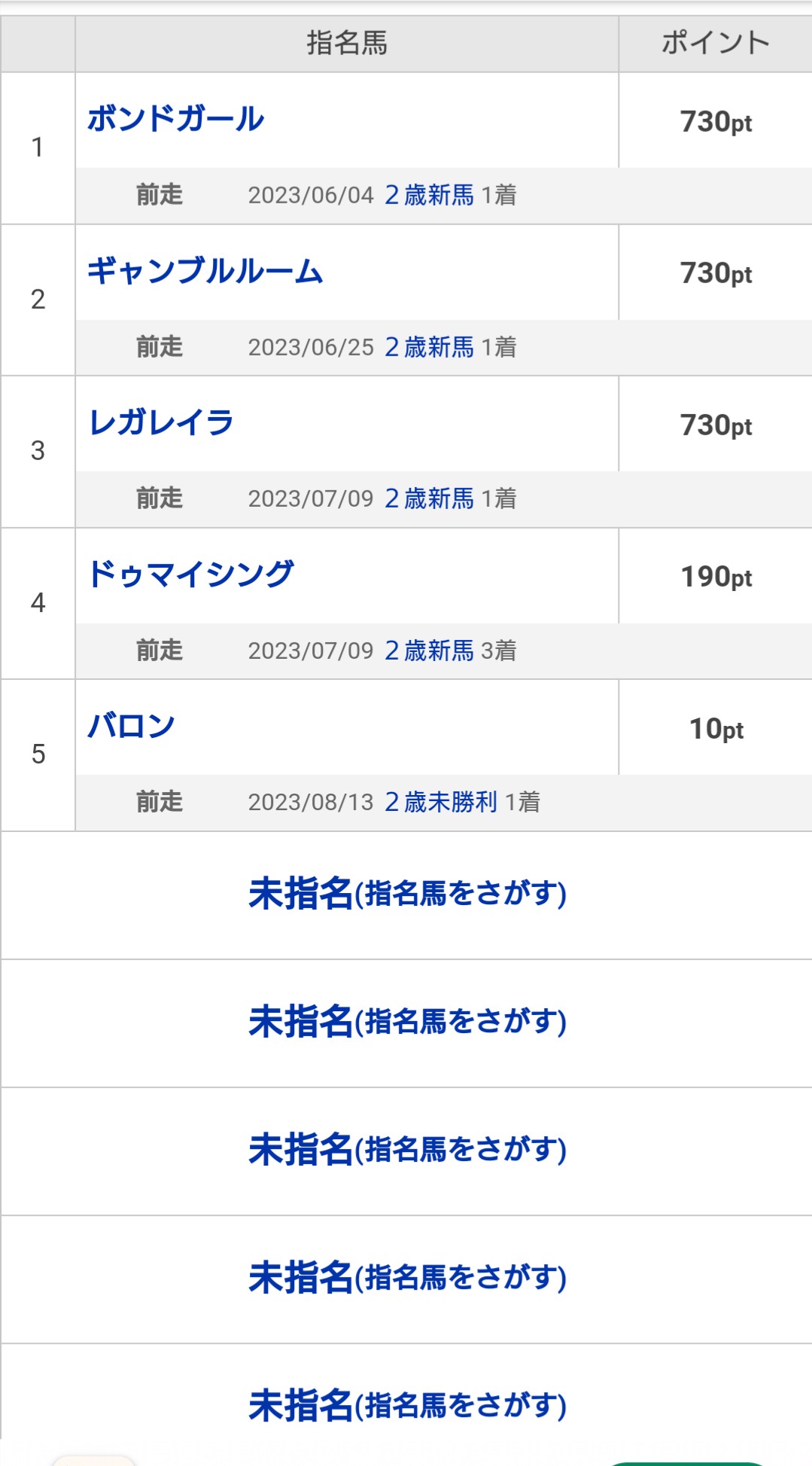Viewport: 812px width, 1466px height.
Task: View ボンドガール's 2歳新馬 race on 2023/06/04
Action: [x=429, y=195]
